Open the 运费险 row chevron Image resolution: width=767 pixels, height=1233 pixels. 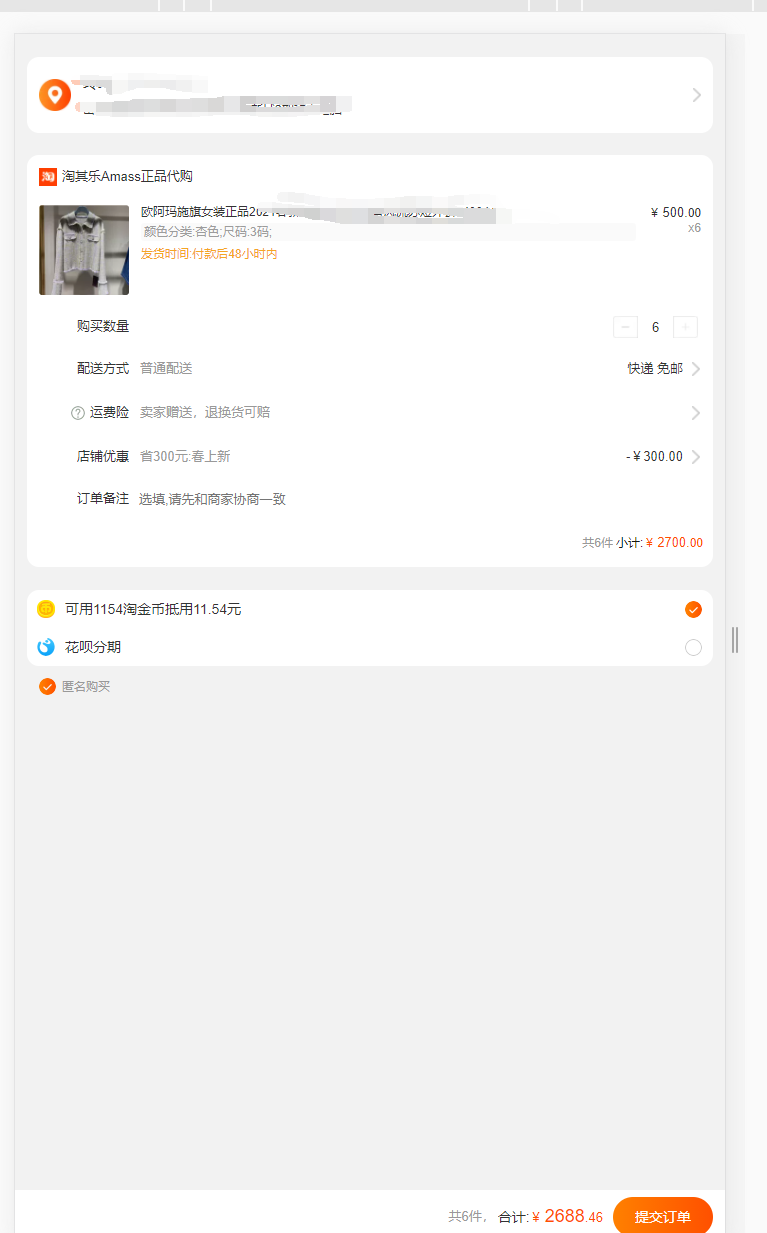(x=697, y=412)
